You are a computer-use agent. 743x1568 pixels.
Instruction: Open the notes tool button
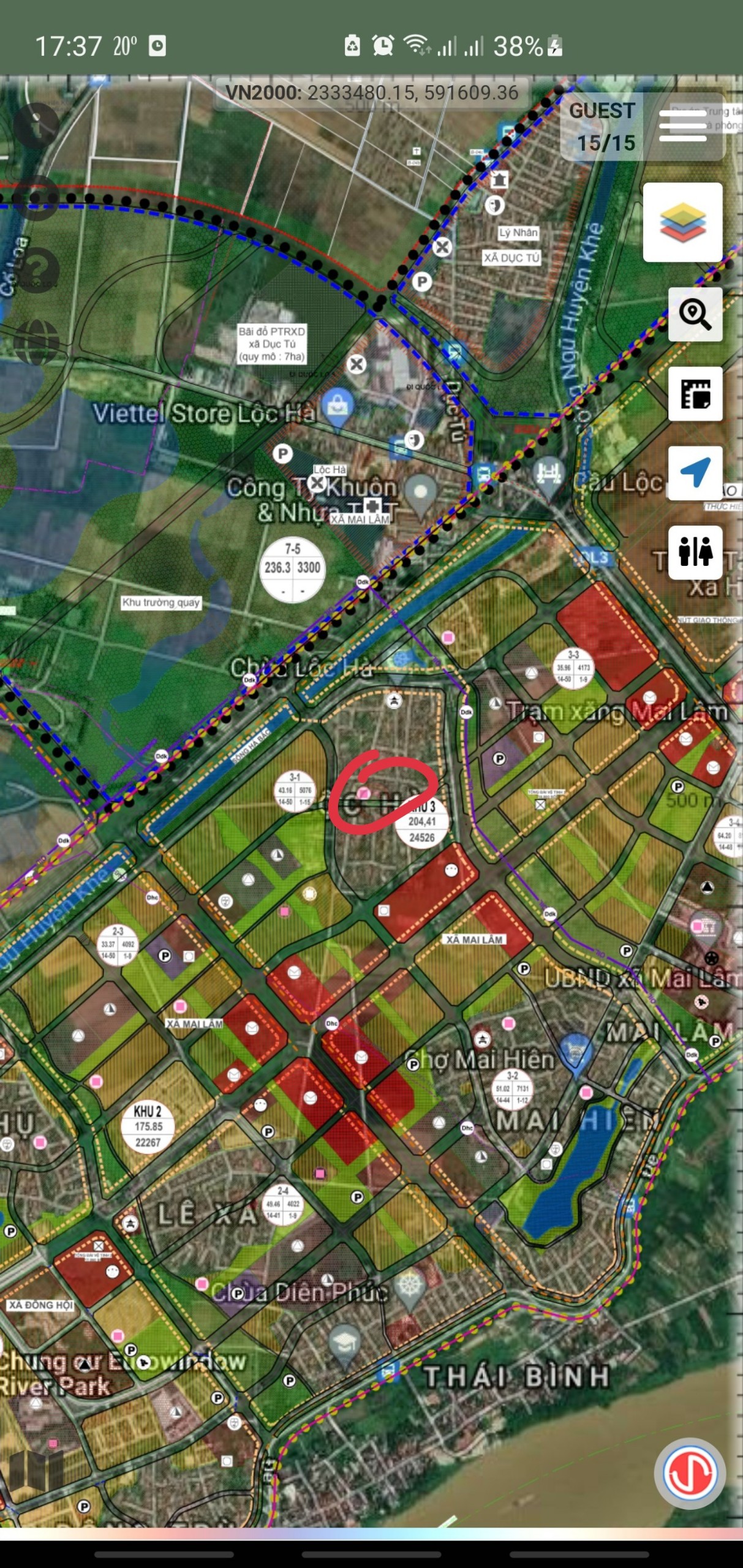[x=695, y=394]
